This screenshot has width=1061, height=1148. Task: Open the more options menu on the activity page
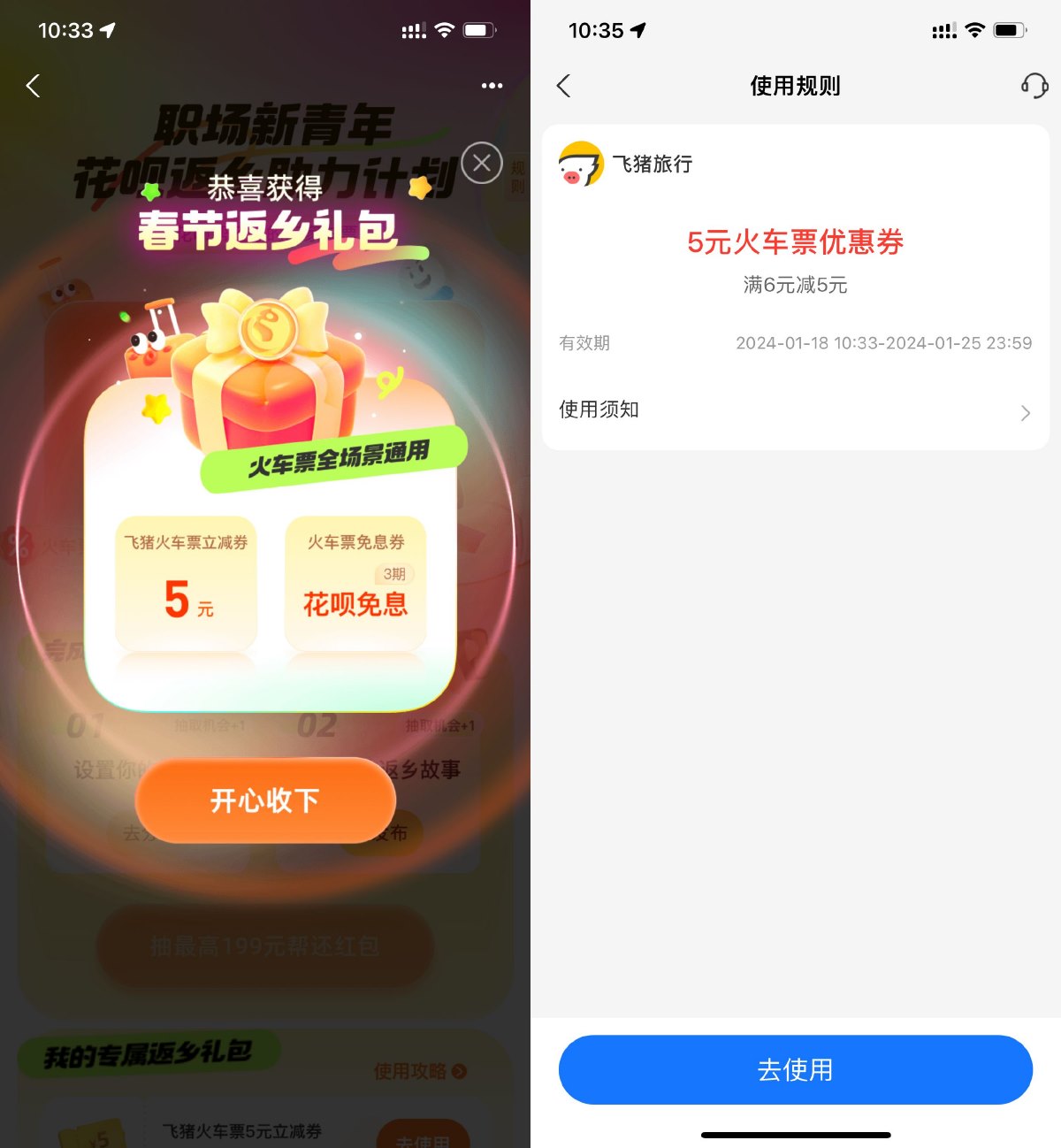point(492,85)
